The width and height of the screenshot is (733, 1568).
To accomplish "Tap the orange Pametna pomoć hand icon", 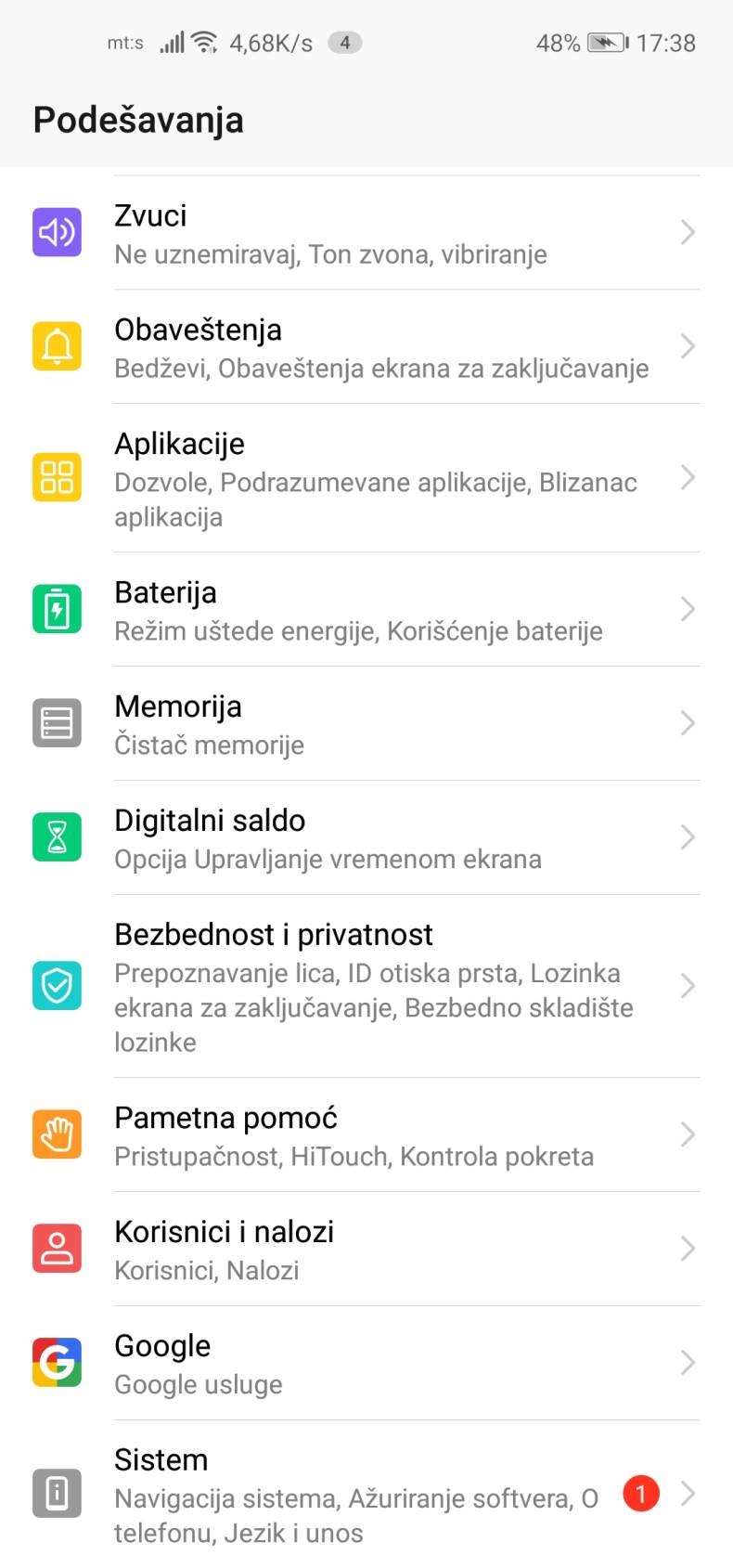I will click(x=57, y=1134).
